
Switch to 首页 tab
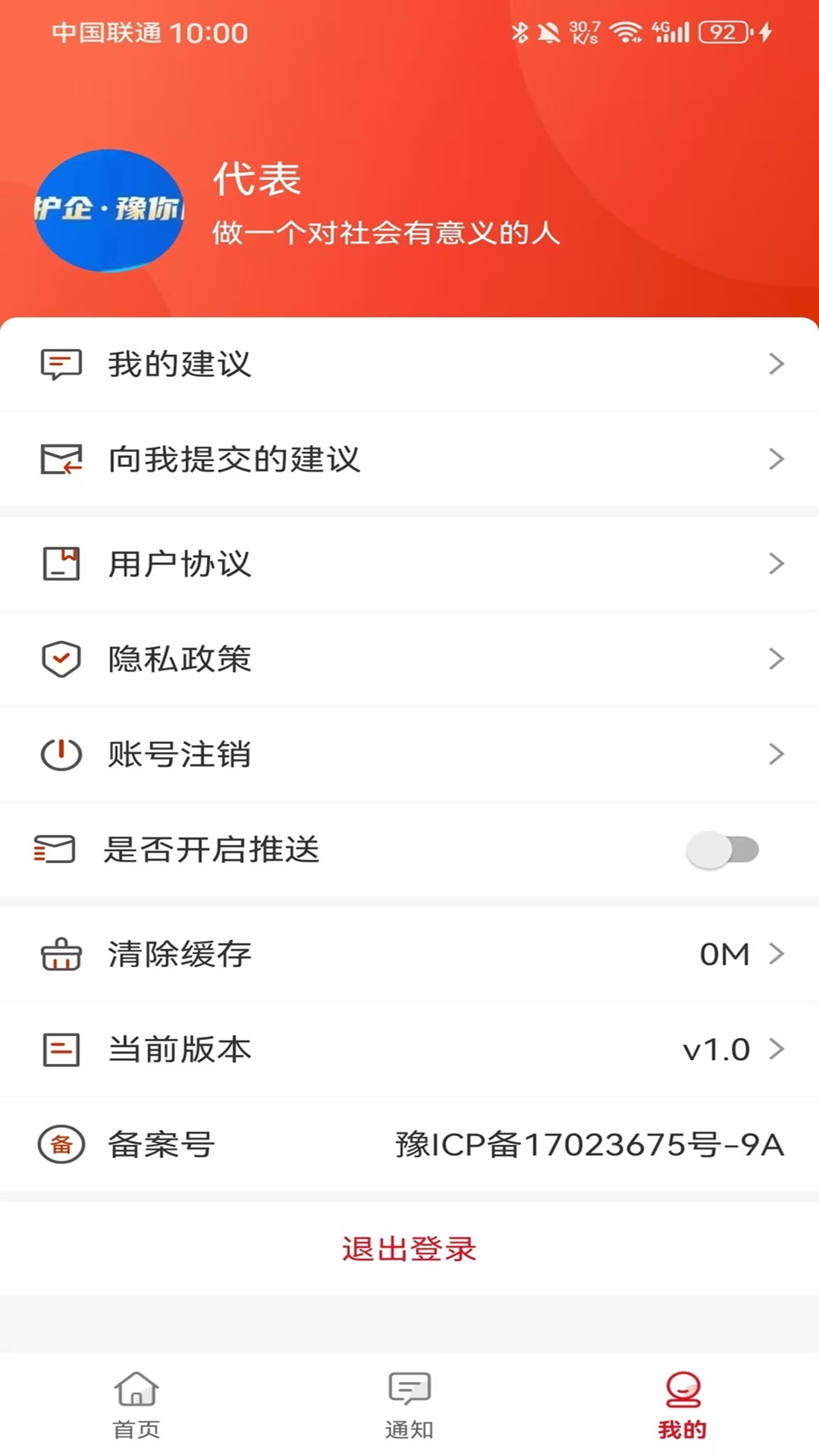click(x=136, y=1404)
